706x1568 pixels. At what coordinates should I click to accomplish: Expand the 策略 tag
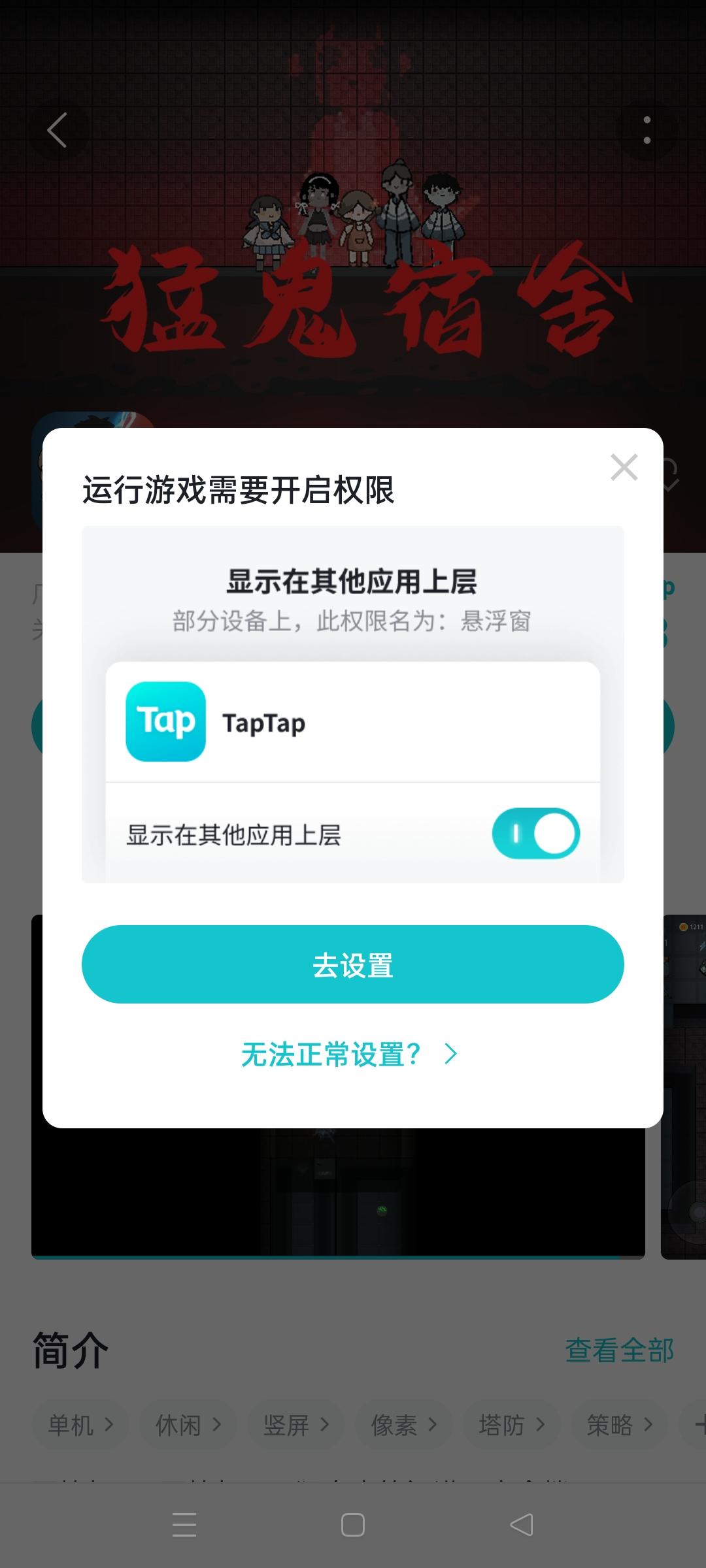point(619,1424)
